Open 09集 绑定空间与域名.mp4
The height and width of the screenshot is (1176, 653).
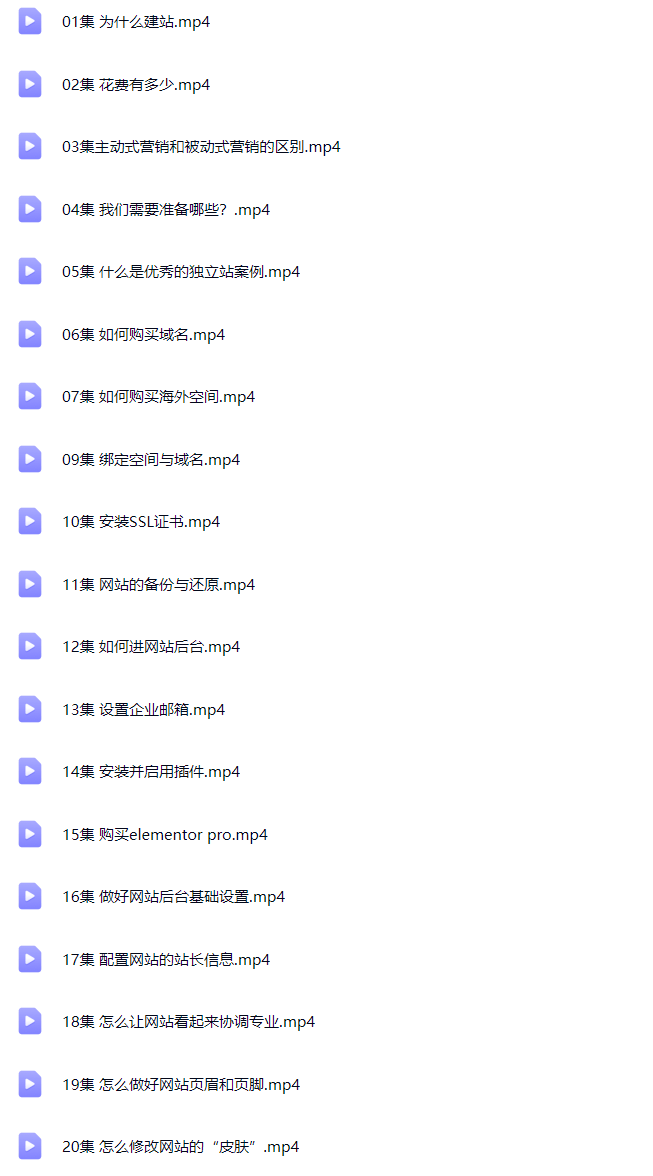coord(151,460)
